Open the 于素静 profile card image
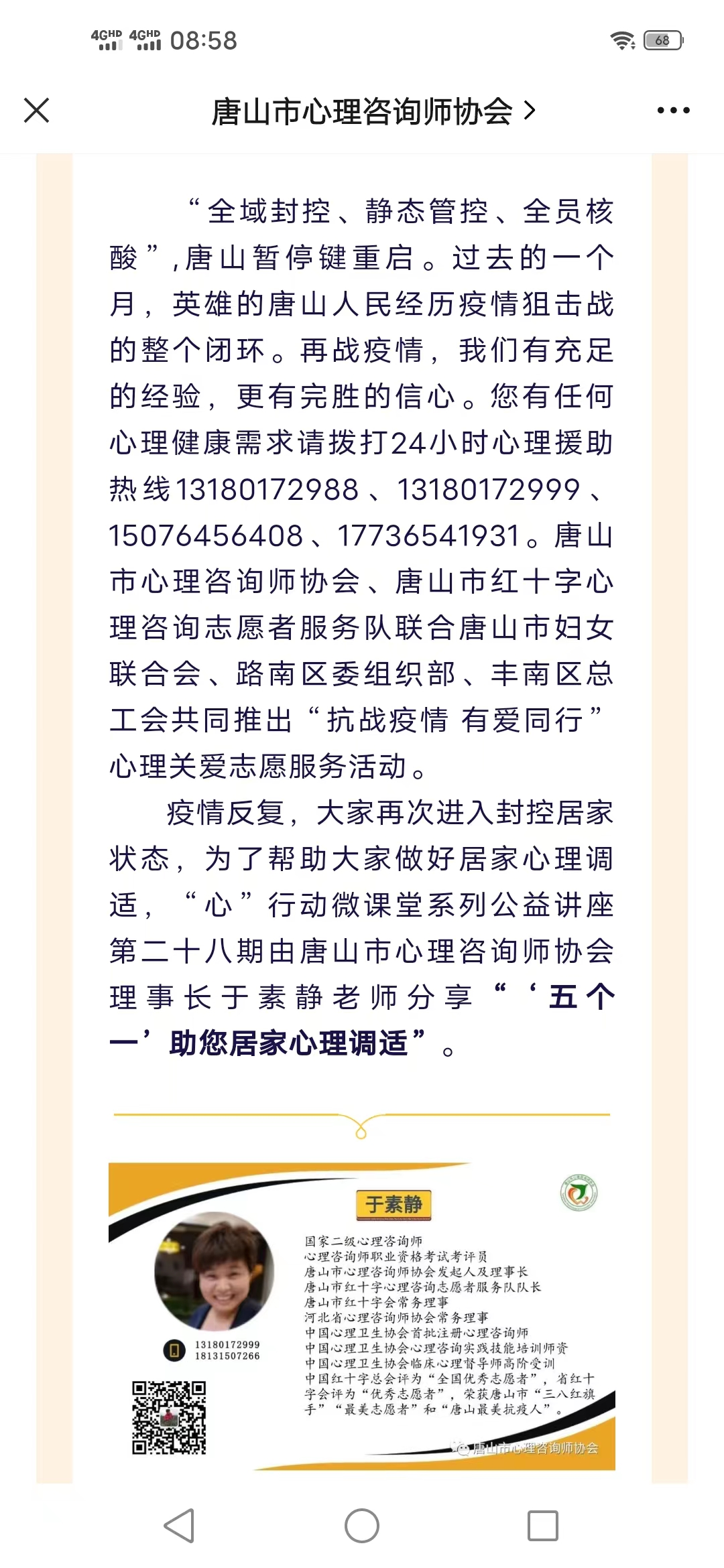Screen dimensions: 724x1568 (x=362, y=1316)
